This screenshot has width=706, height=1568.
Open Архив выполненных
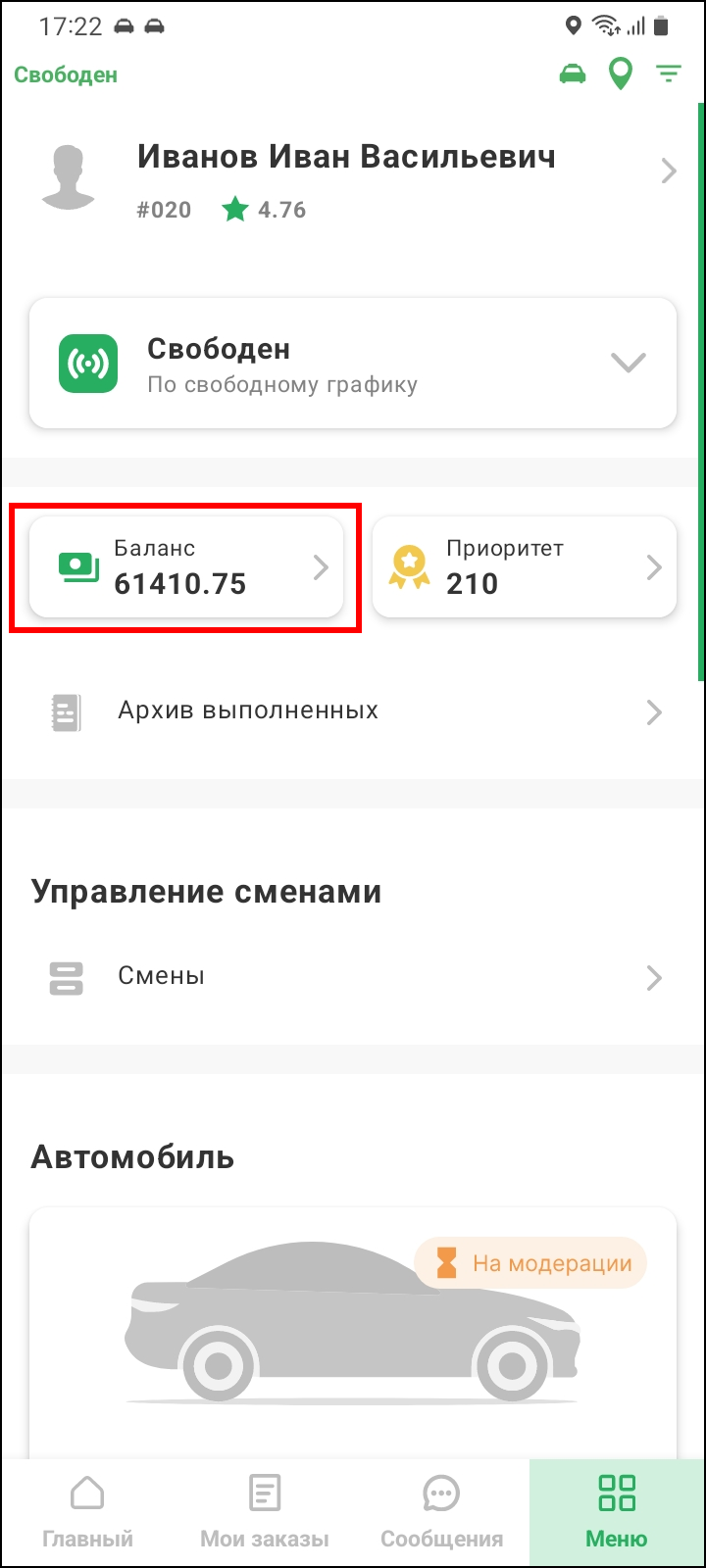click(353, 711)
